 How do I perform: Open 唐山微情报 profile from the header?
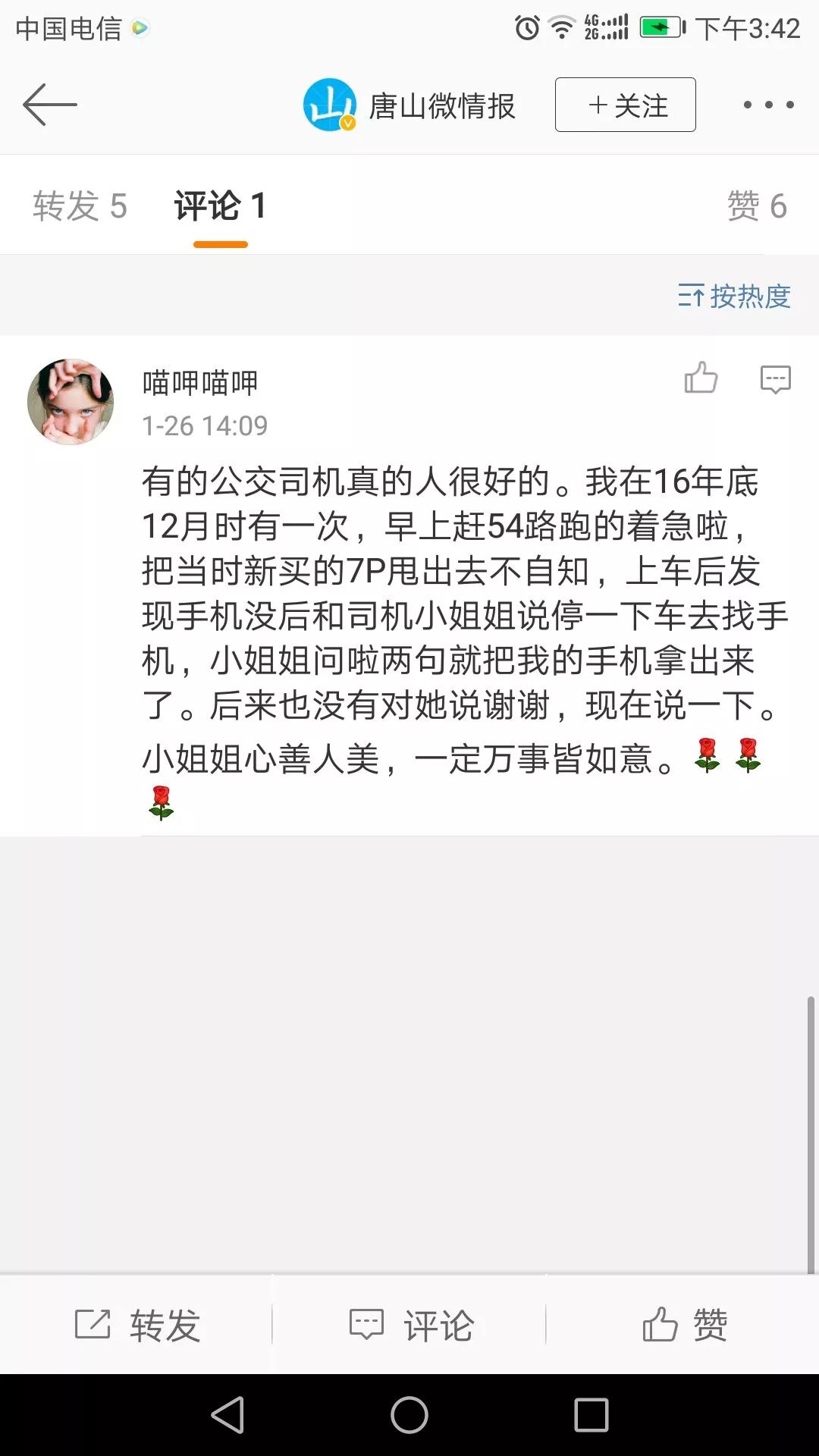409,105
